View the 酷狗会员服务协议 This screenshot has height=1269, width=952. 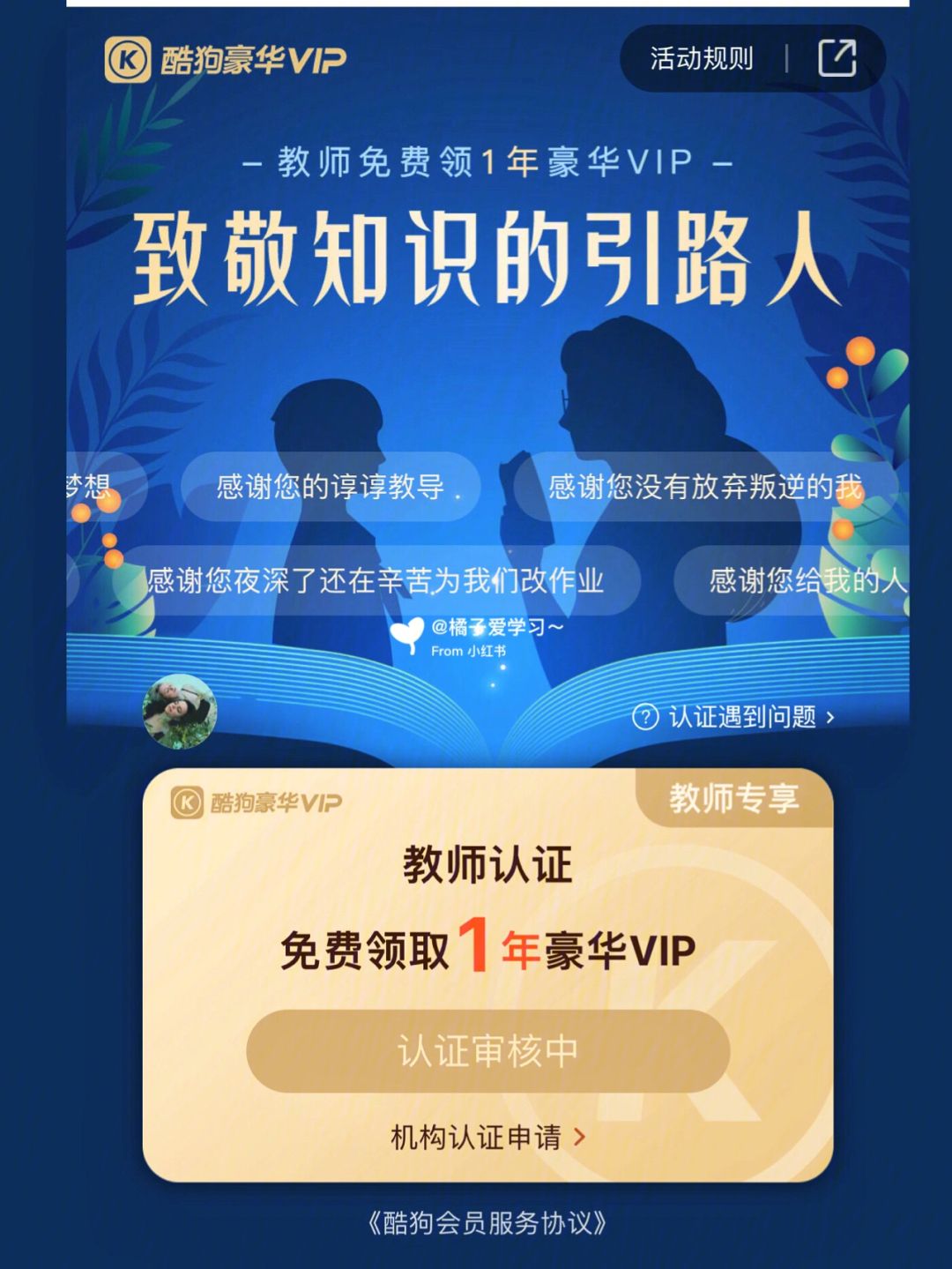click(487, 1223)
